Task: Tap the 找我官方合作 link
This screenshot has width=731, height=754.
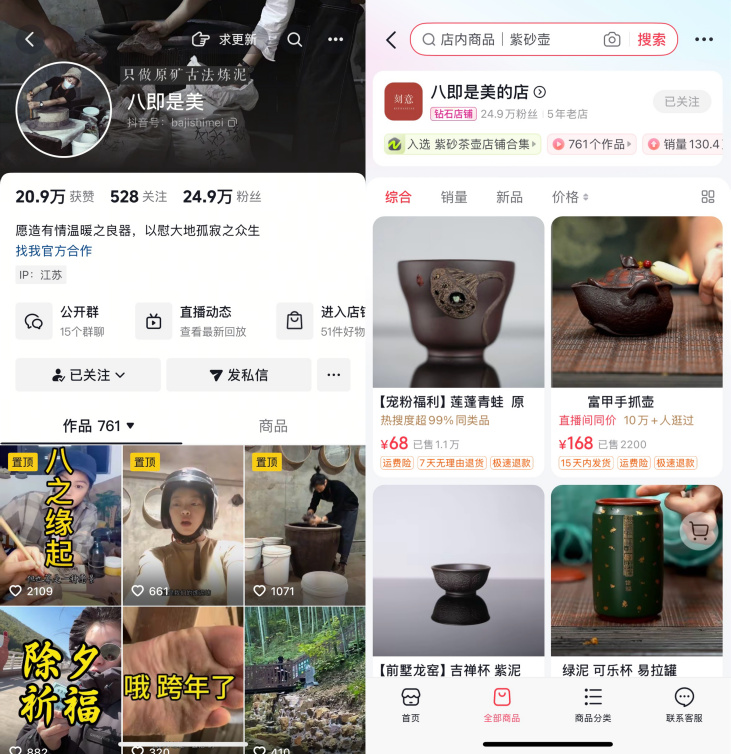Action: tap(54, 251)
